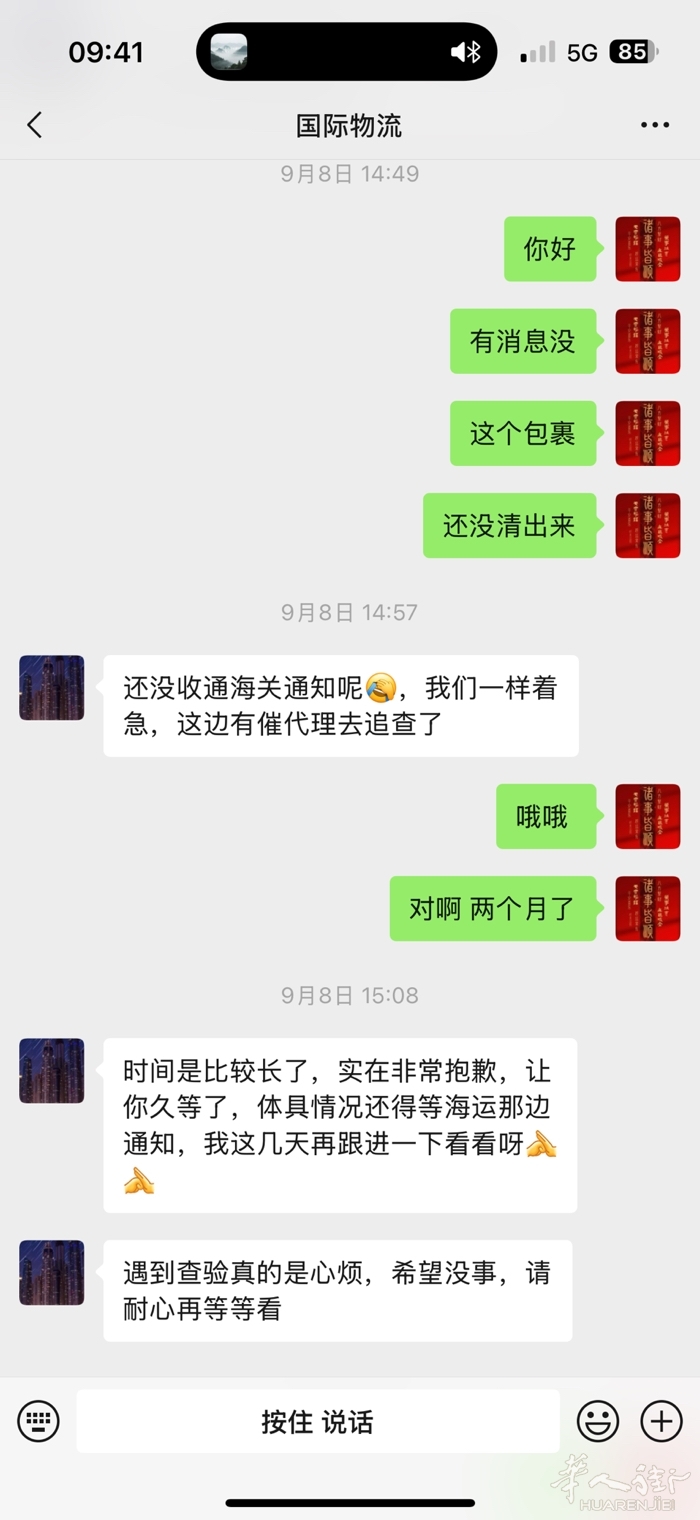This screenshot has width=700, height=1520.
Task: Switch to keyboard text input
Action: pos(39,1421)
